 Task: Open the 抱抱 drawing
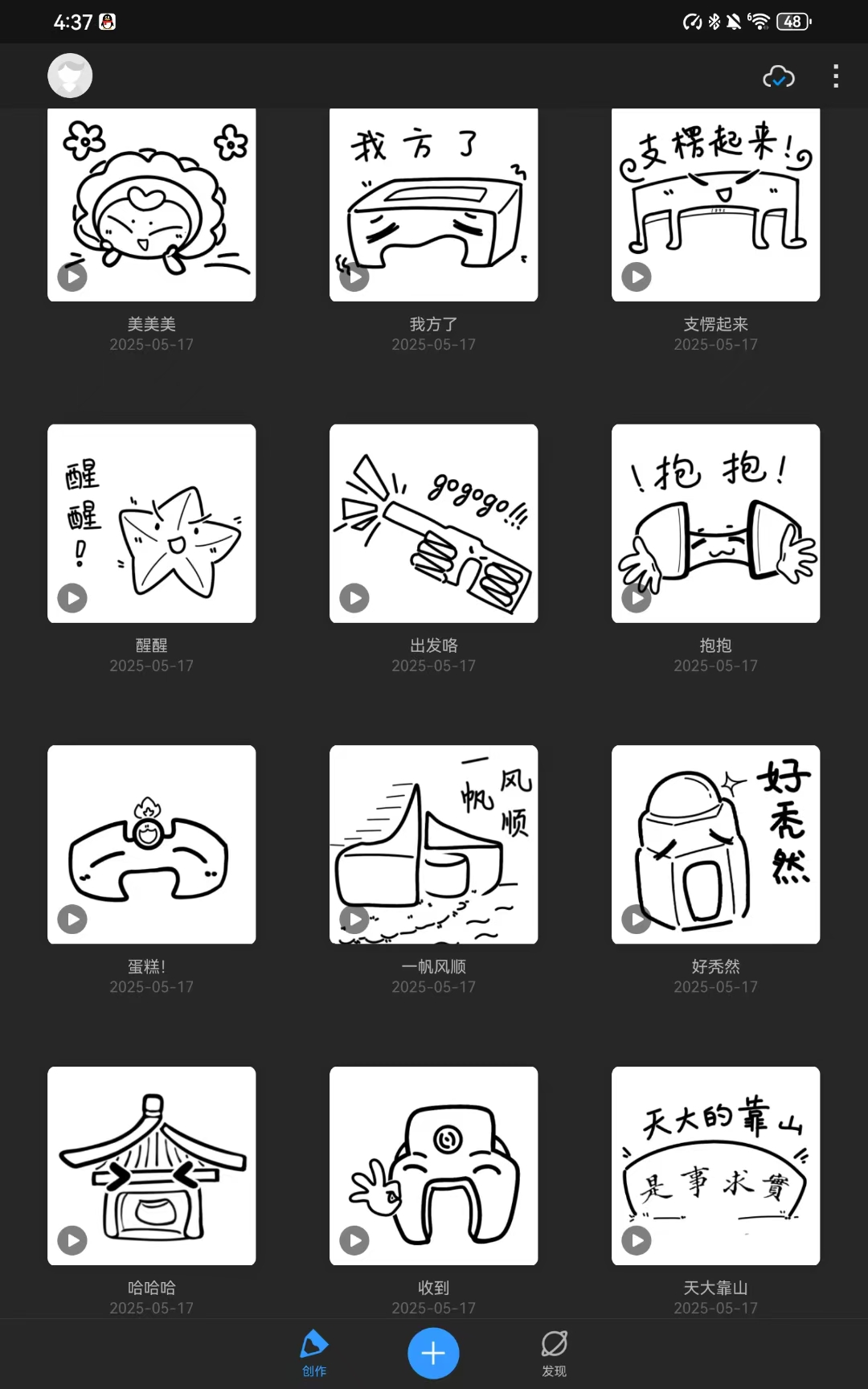(716, 523)
